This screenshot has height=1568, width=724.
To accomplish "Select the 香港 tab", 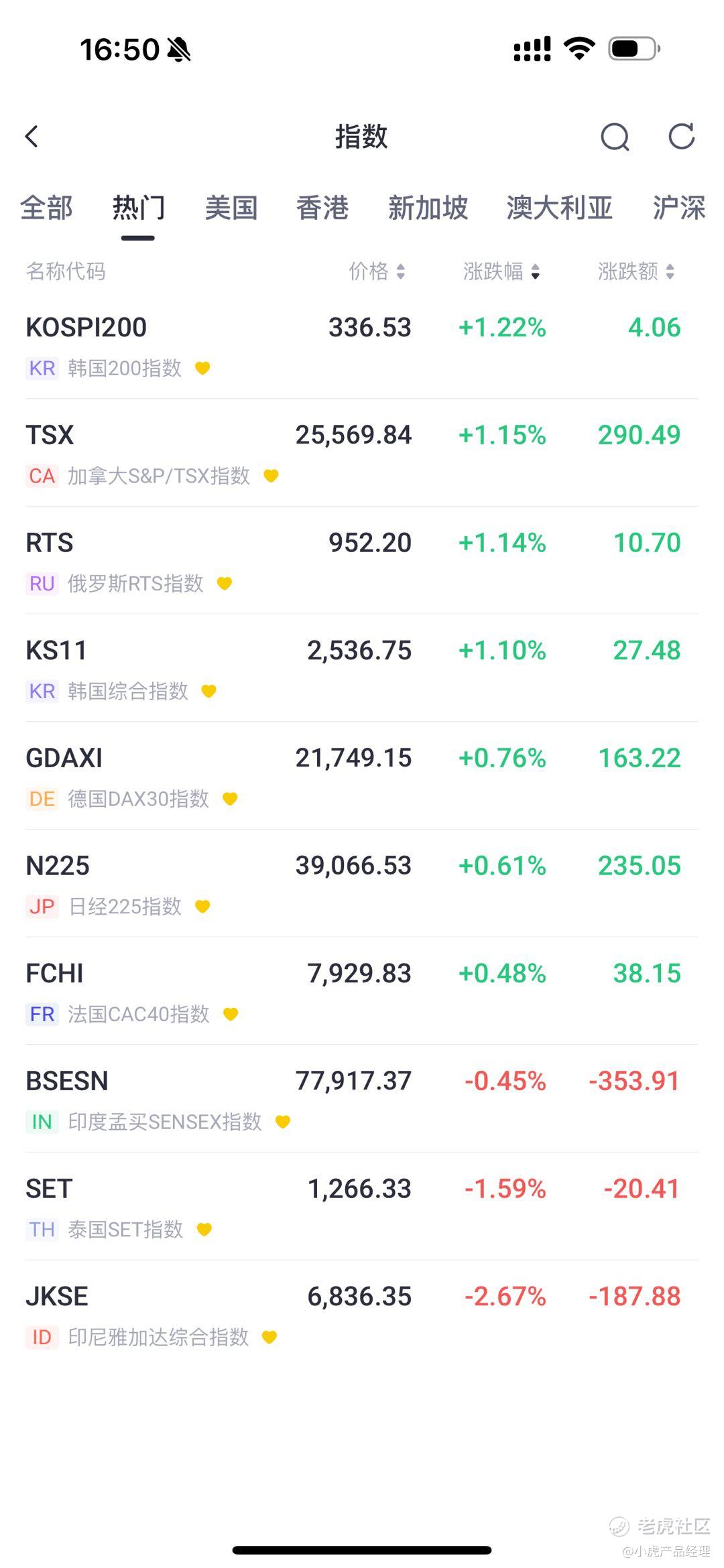I will pyautogui.click(x=322, y=208).
